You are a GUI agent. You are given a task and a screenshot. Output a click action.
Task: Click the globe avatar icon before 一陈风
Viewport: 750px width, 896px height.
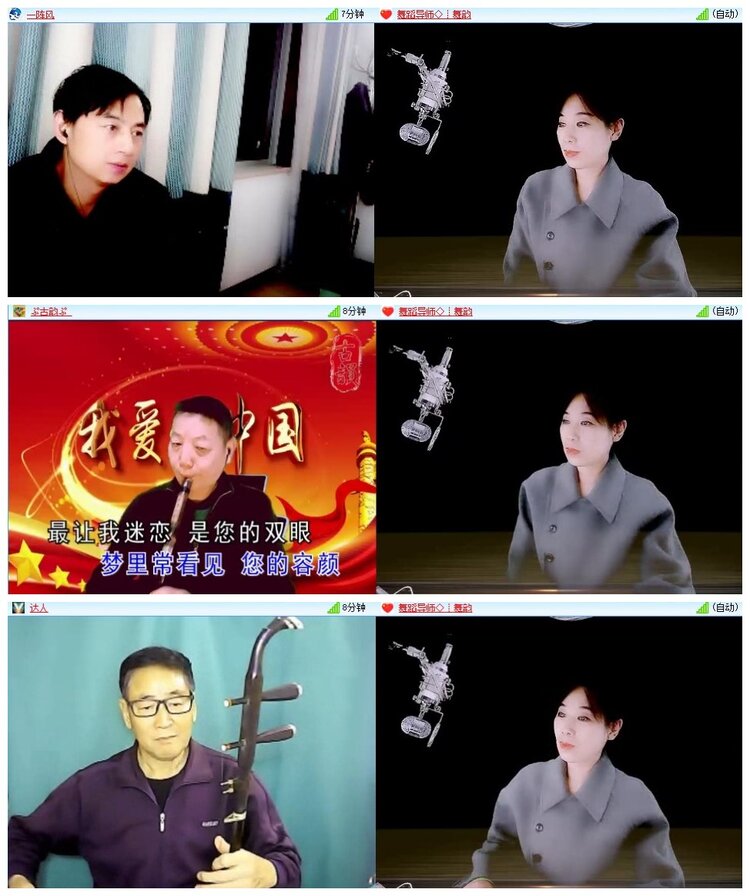pyautogui.click(x=14, y=12)
